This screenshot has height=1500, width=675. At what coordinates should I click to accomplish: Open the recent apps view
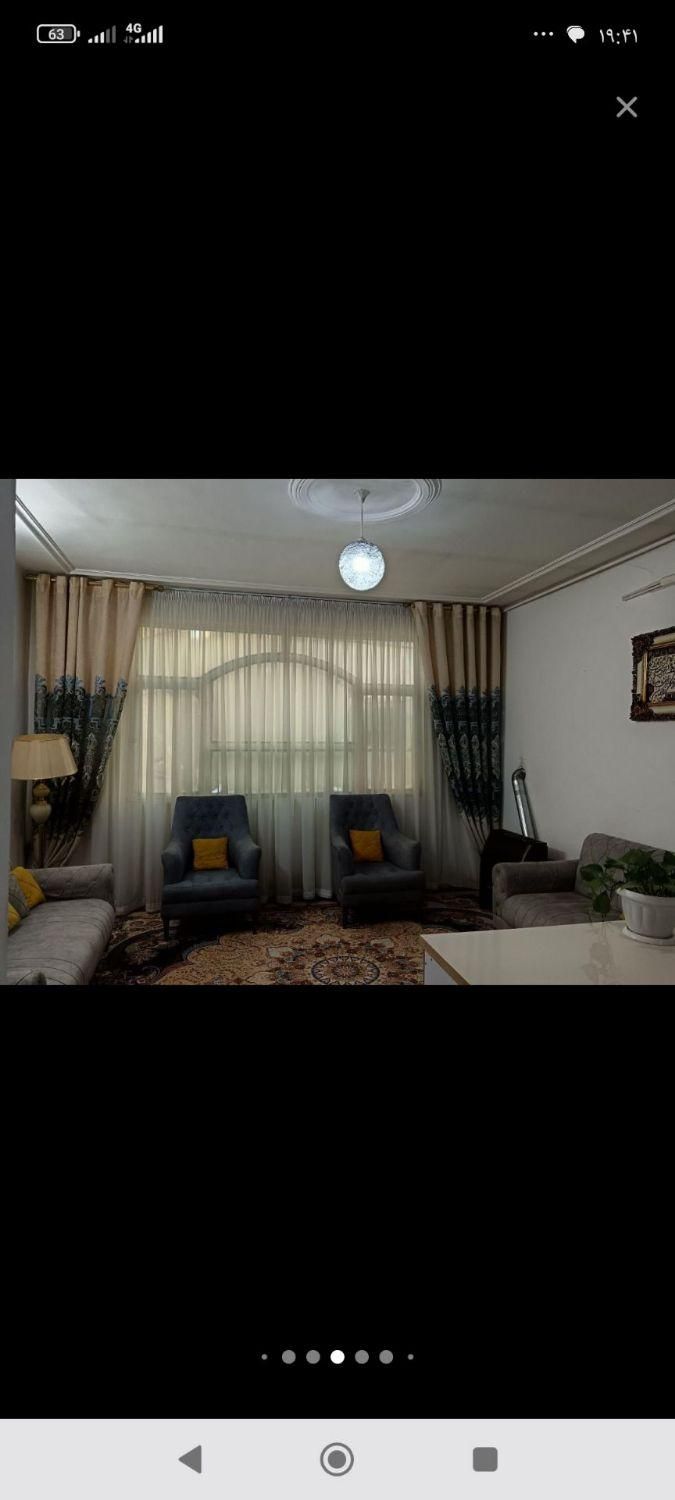[485, 1459]
